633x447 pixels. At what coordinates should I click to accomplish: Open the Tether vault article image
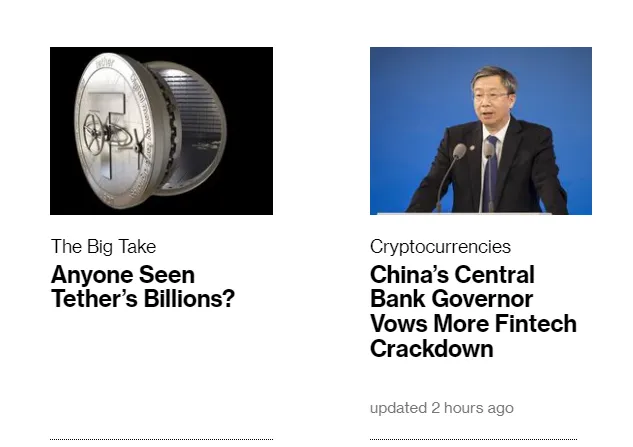[x=161, y=131]
